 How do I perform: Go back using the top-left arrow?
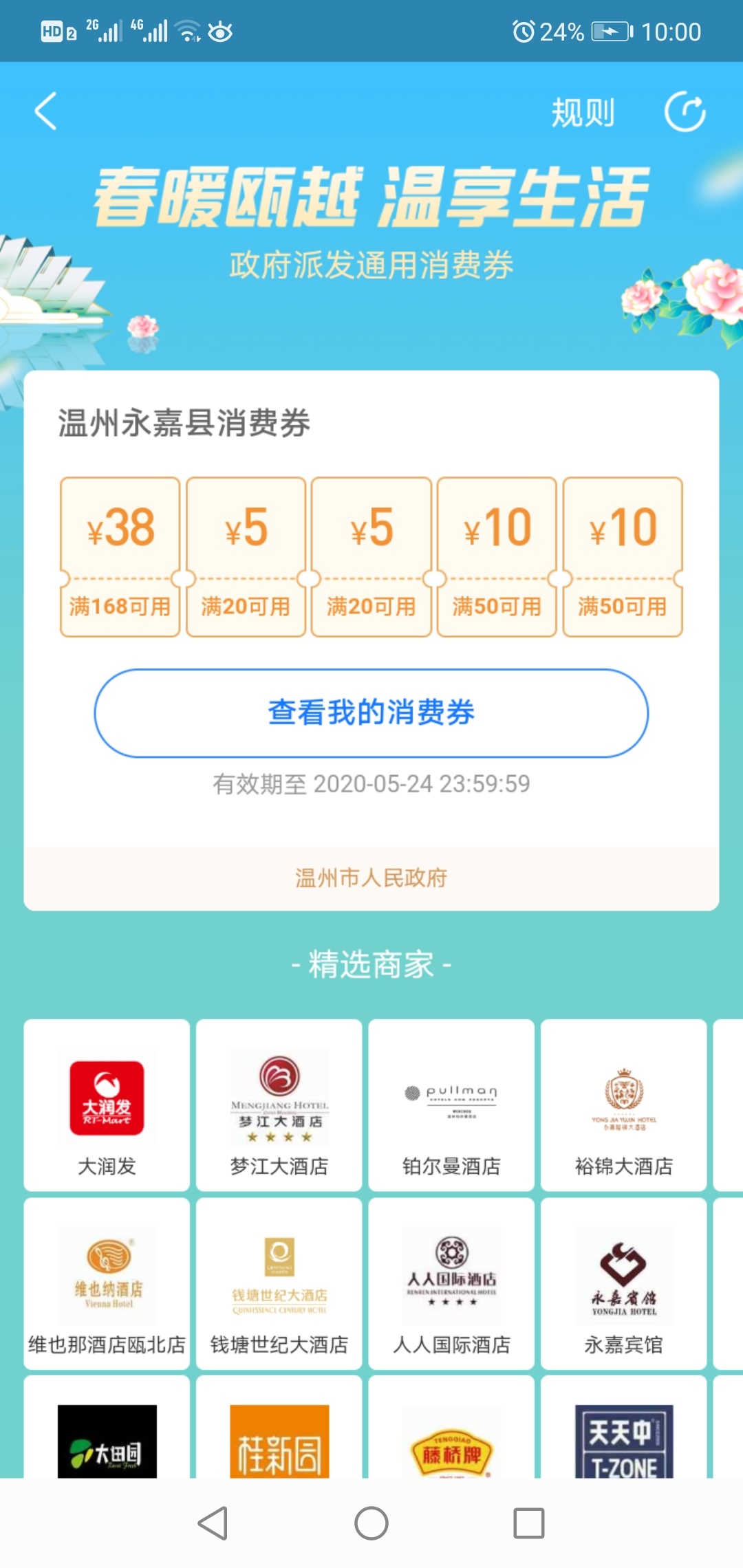(45, 111)
